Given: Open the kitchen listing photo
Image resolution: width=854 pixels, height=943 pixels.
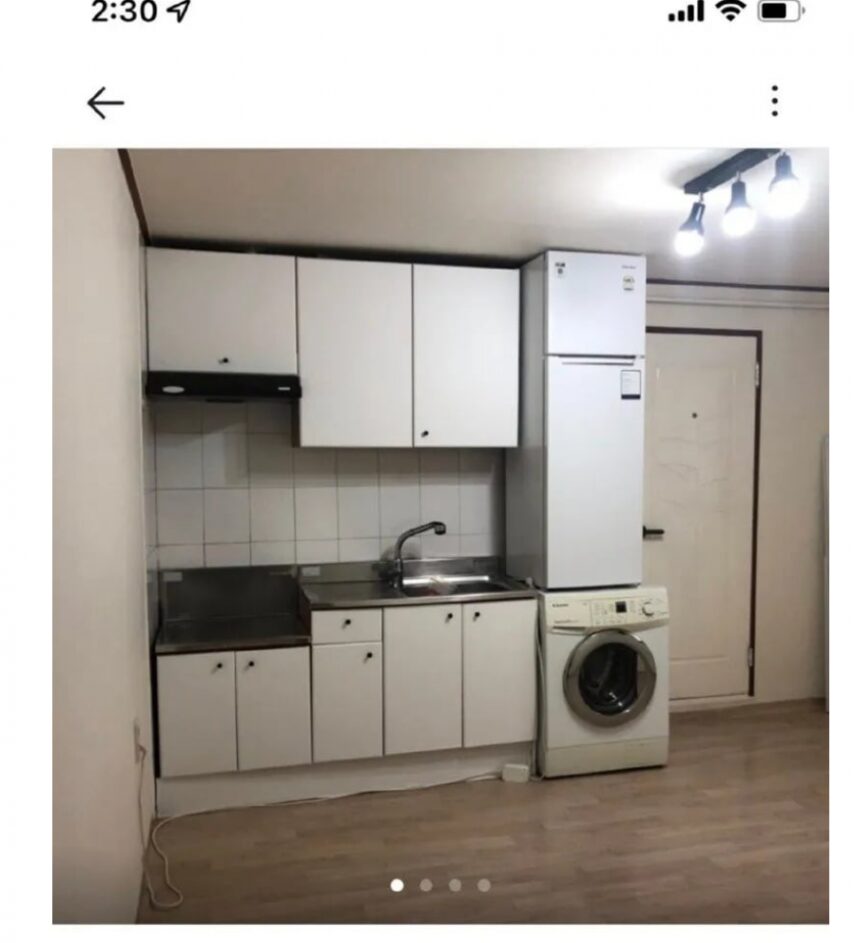Looking at the screenshot, I should click(440, 535).
